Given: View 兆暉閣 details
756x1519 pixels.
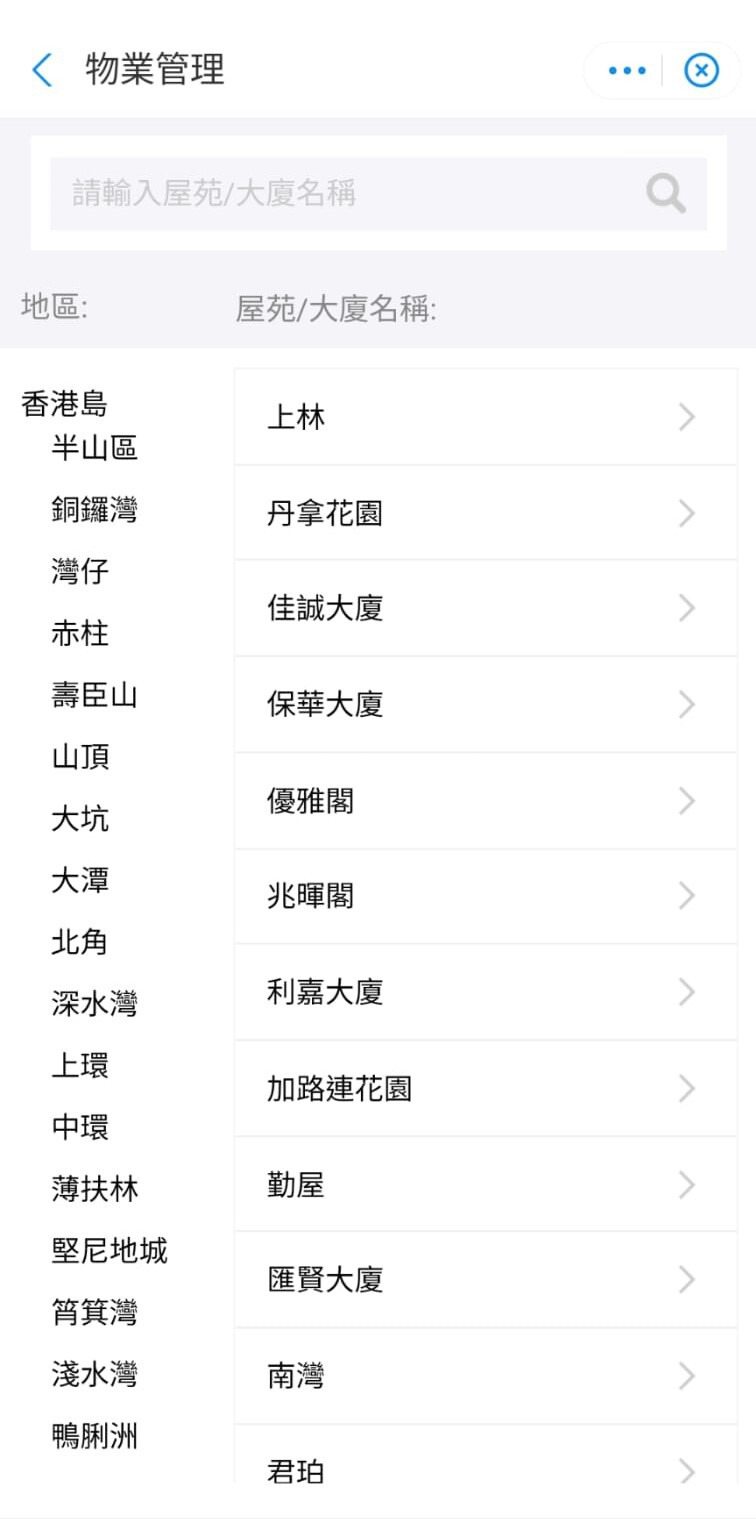Looking at the screenshot, I should click(x=485, y=896).
